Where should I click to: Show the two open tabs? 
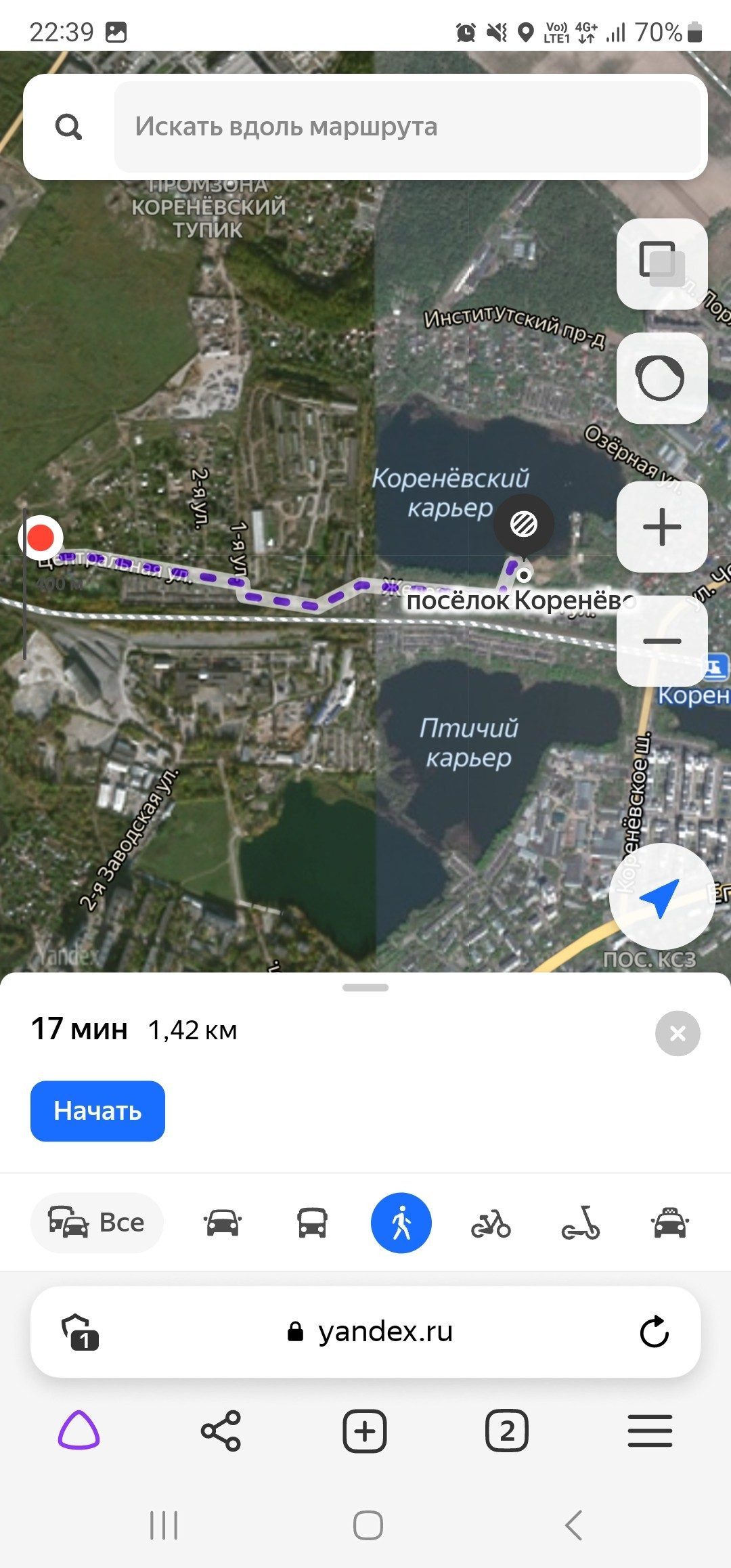pos(507,1431)
